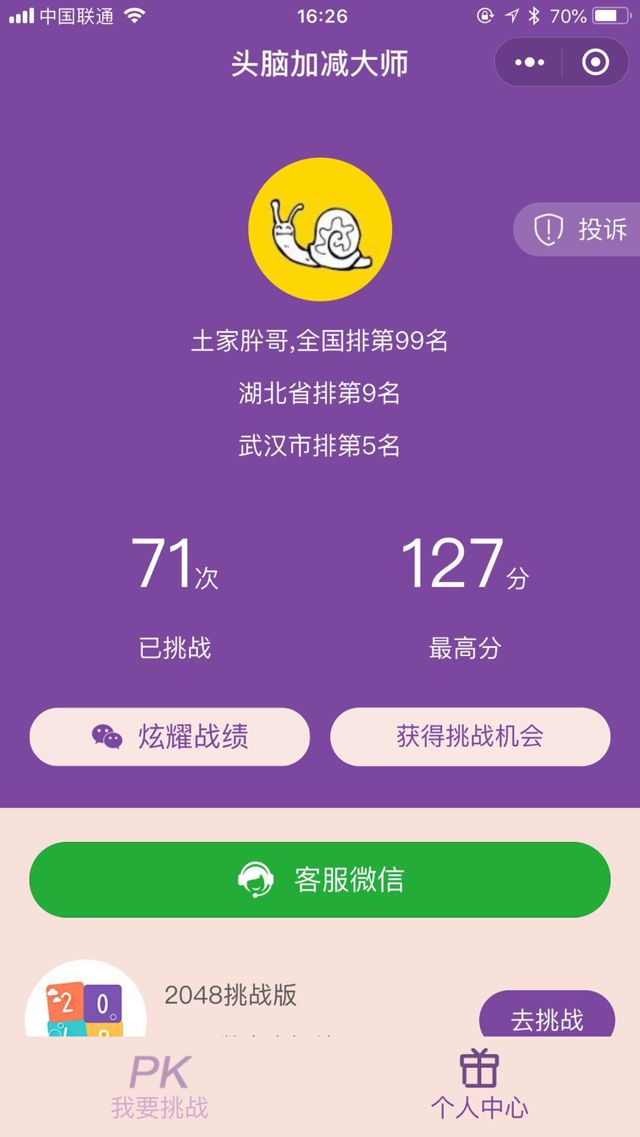Contact support via 客服微信
Image resolution: width=640 pixels, height=1137 pixels.
320,880
